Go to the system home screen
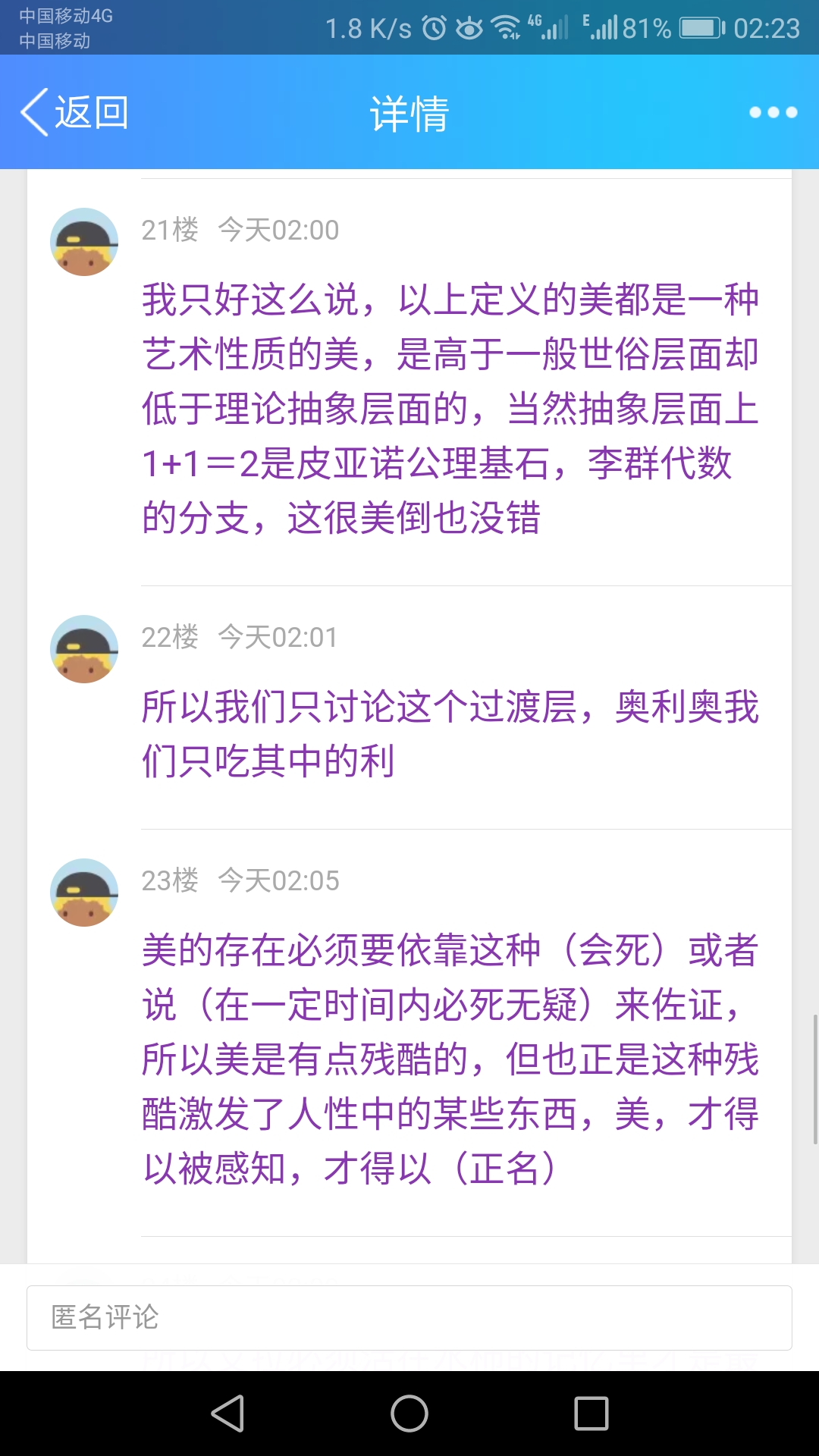The width and height of the screenshot is (819, 1456). click(409, 1414)
